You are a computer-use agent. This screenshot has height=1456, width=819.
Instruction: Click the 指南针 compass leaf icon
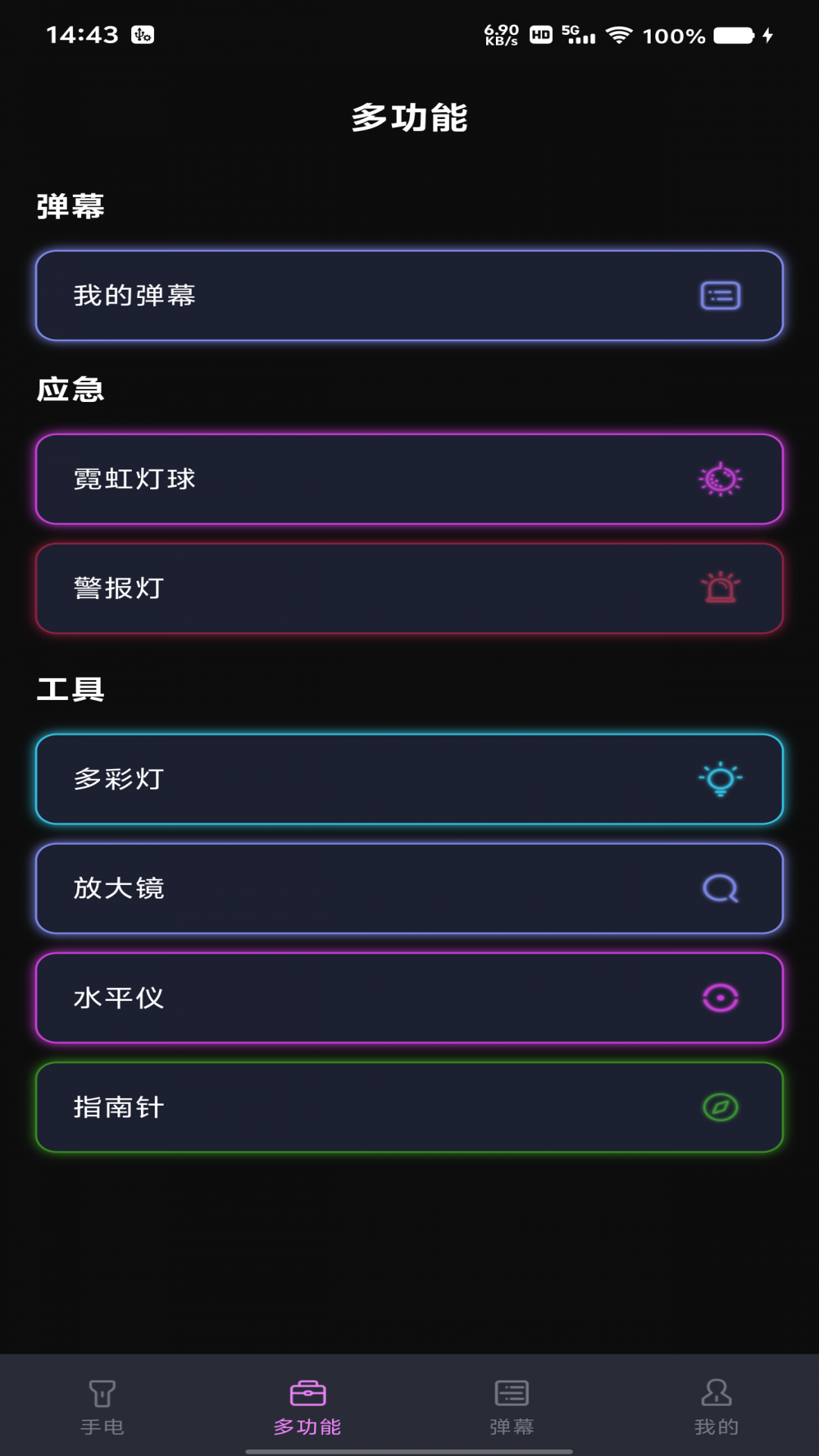click(x=720, y=1106)
